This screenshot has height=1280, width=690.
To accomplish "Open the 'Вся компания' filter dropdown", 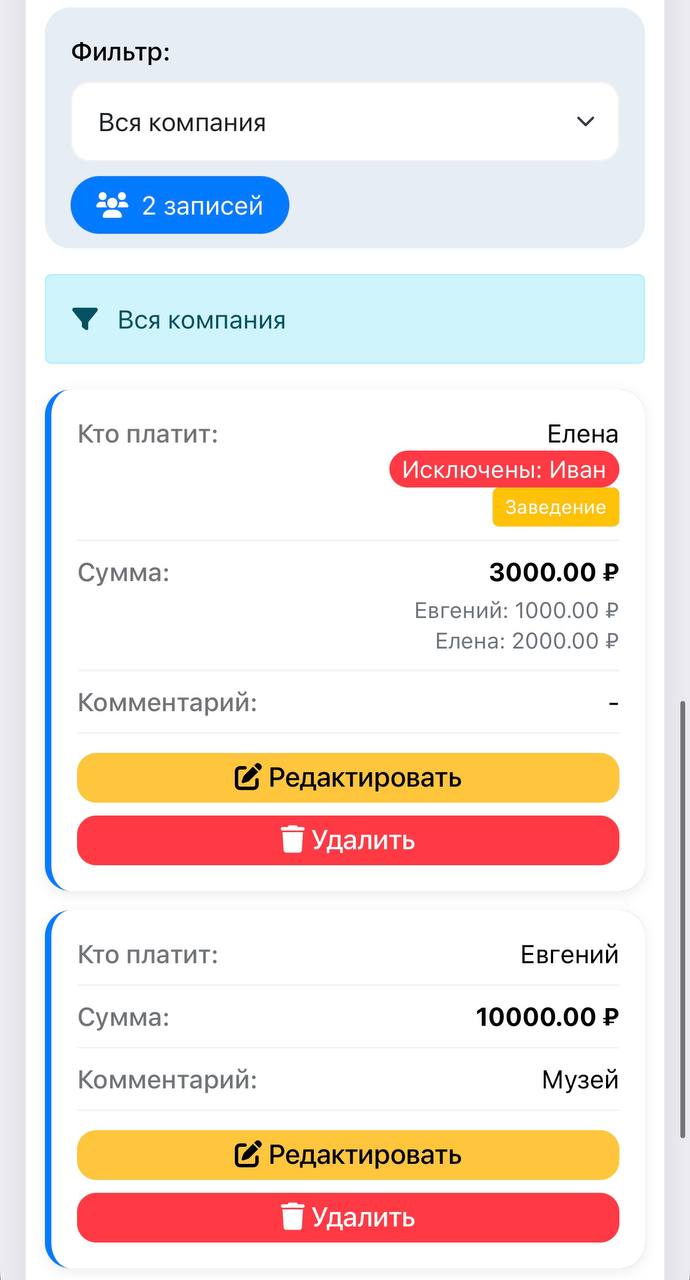I will pyautogui.click(x=344, y=122).
